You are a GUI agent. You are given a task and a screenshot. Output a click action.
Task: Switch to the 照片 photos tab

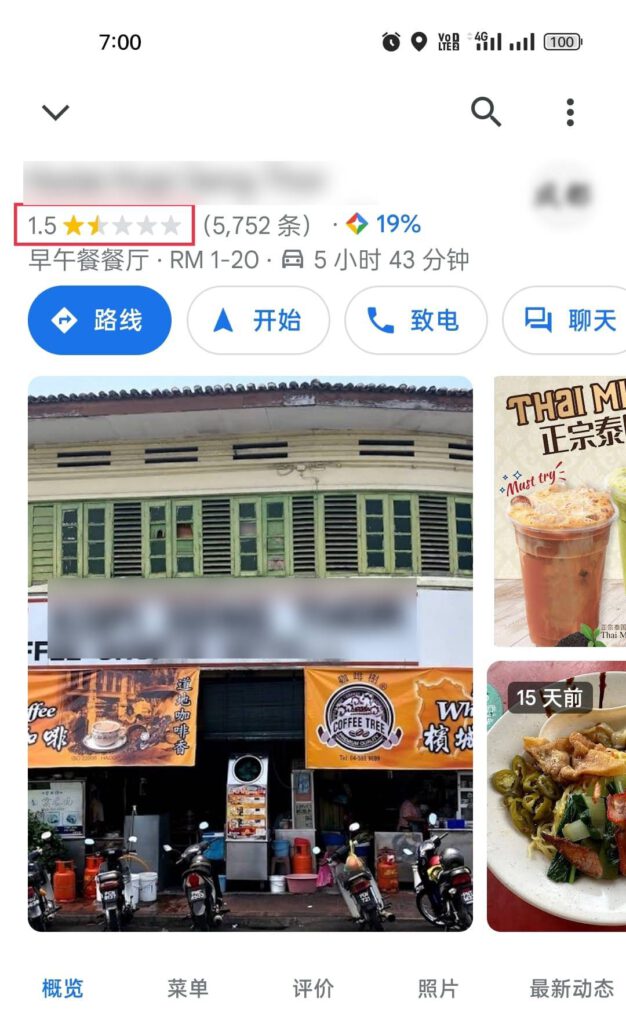point(438,989)
